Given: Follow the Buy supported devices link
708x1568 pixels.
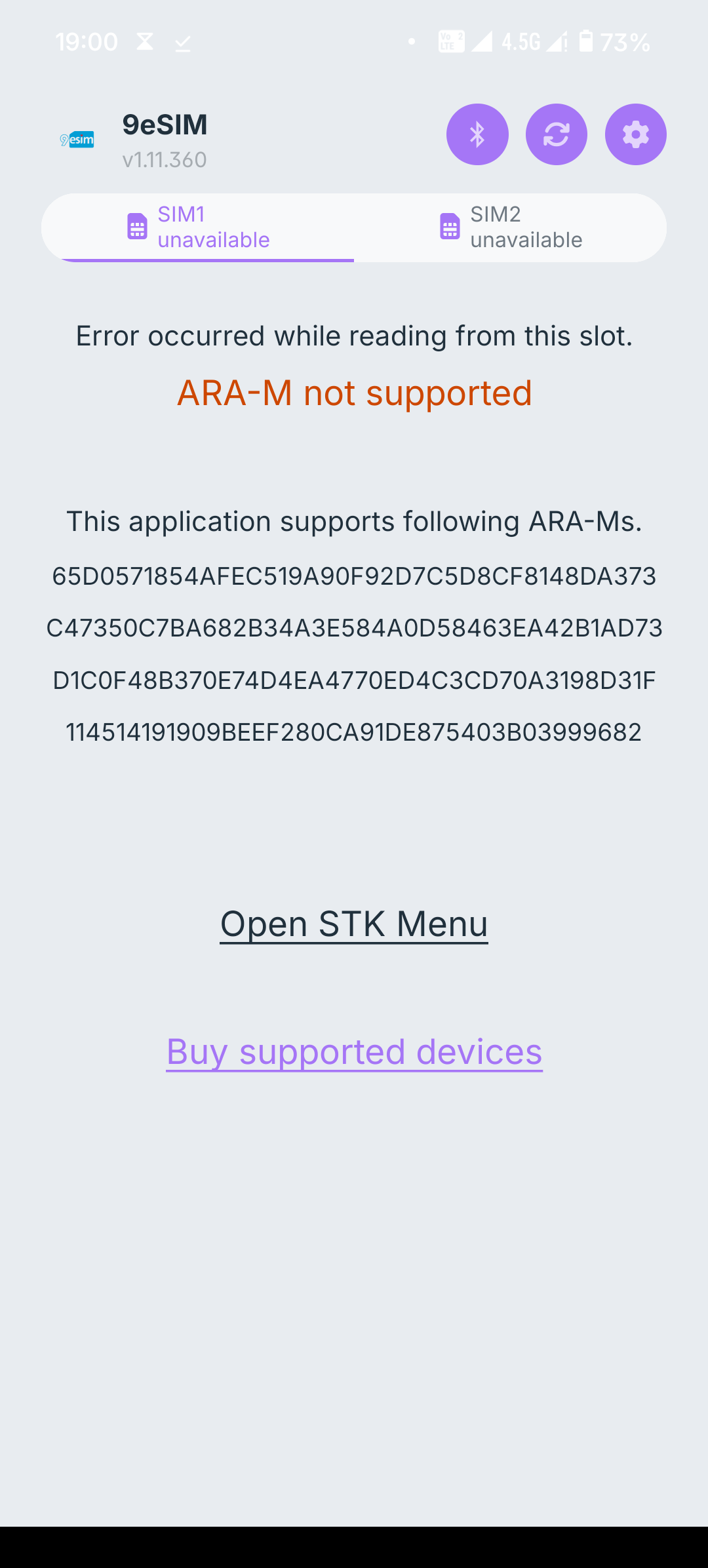Looking at the screenshot, I should 354,1051.
